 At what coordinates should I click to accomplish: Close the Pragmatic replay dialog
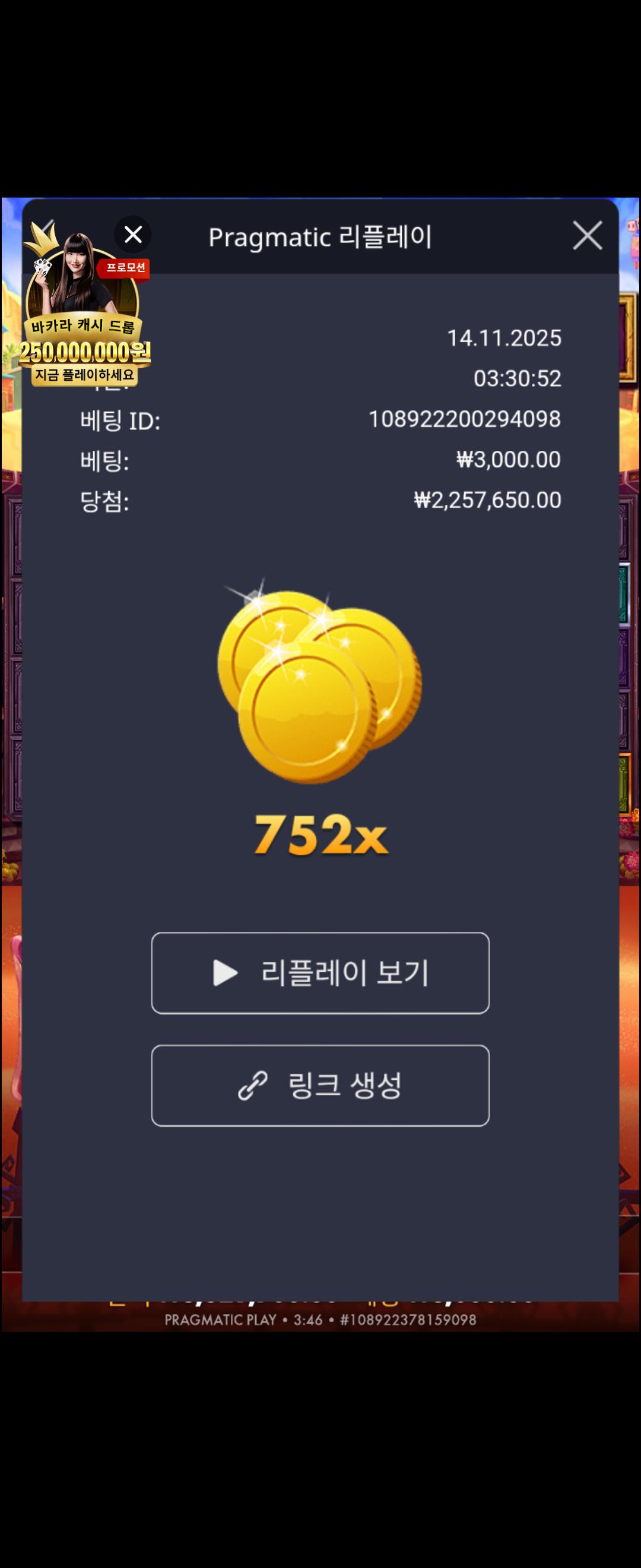587,236
